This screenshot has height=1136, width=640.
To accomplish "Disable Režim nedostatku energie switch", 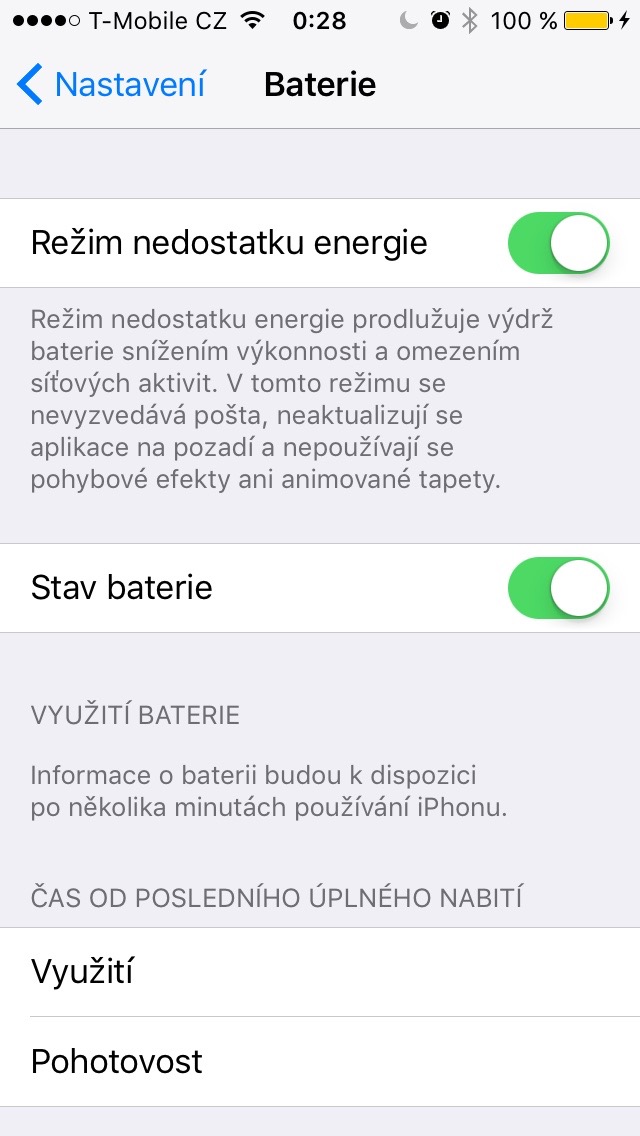I will 558,243.
